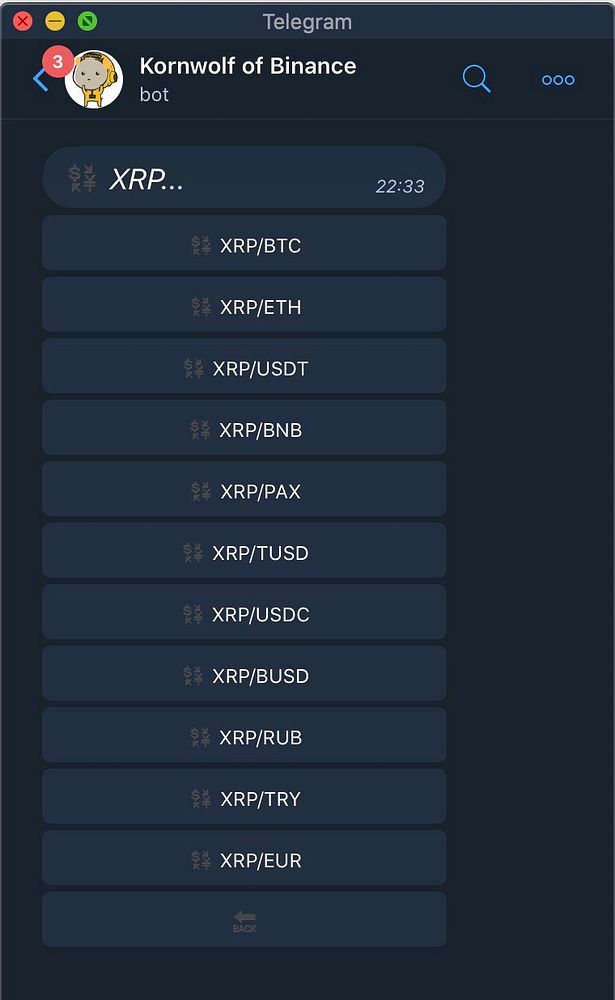The height and width of the screenshot is (1000, 615).
Task: Select XRP/PAX trading pair
Action: point(244,491)
